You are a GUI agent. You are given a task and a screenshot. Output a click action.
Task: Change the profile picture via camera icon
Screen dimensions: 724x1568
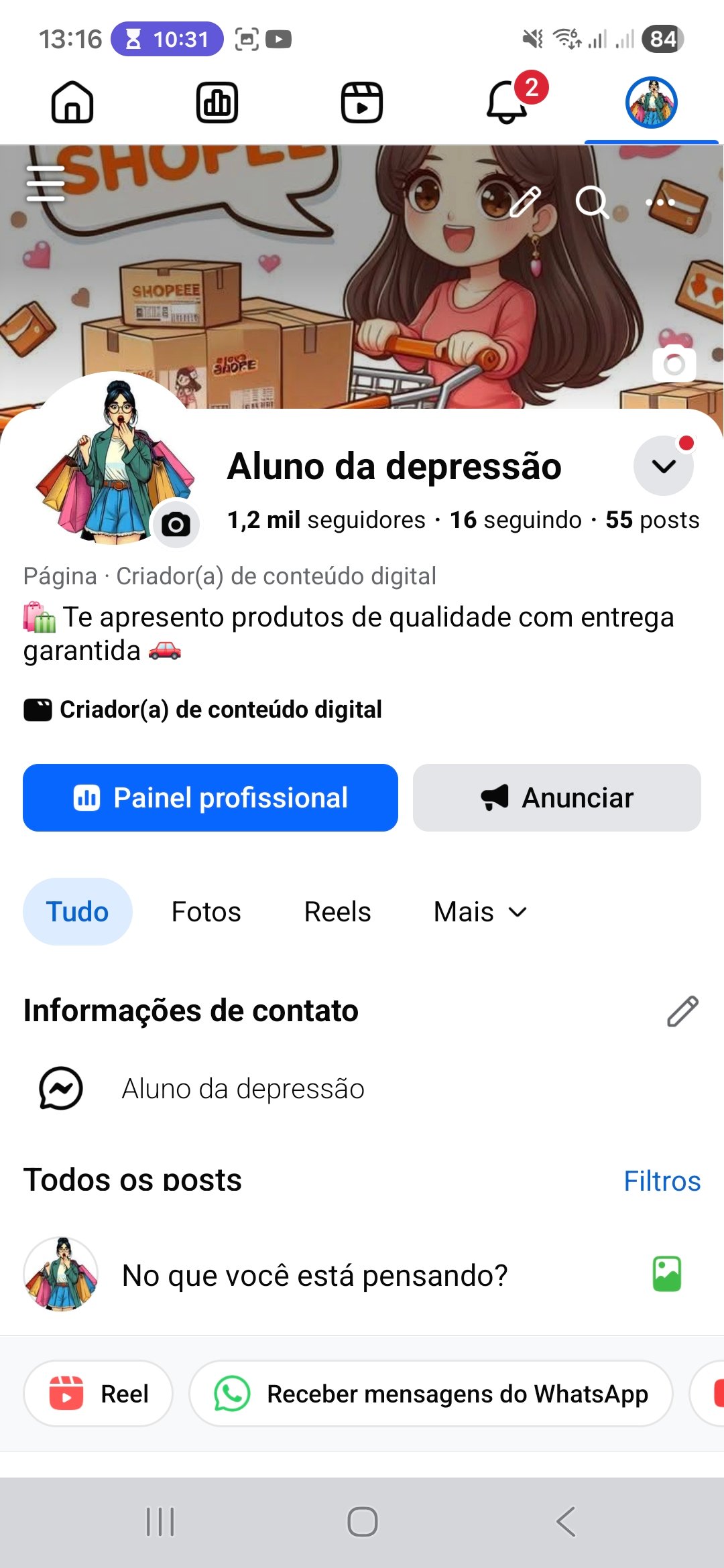176,524
